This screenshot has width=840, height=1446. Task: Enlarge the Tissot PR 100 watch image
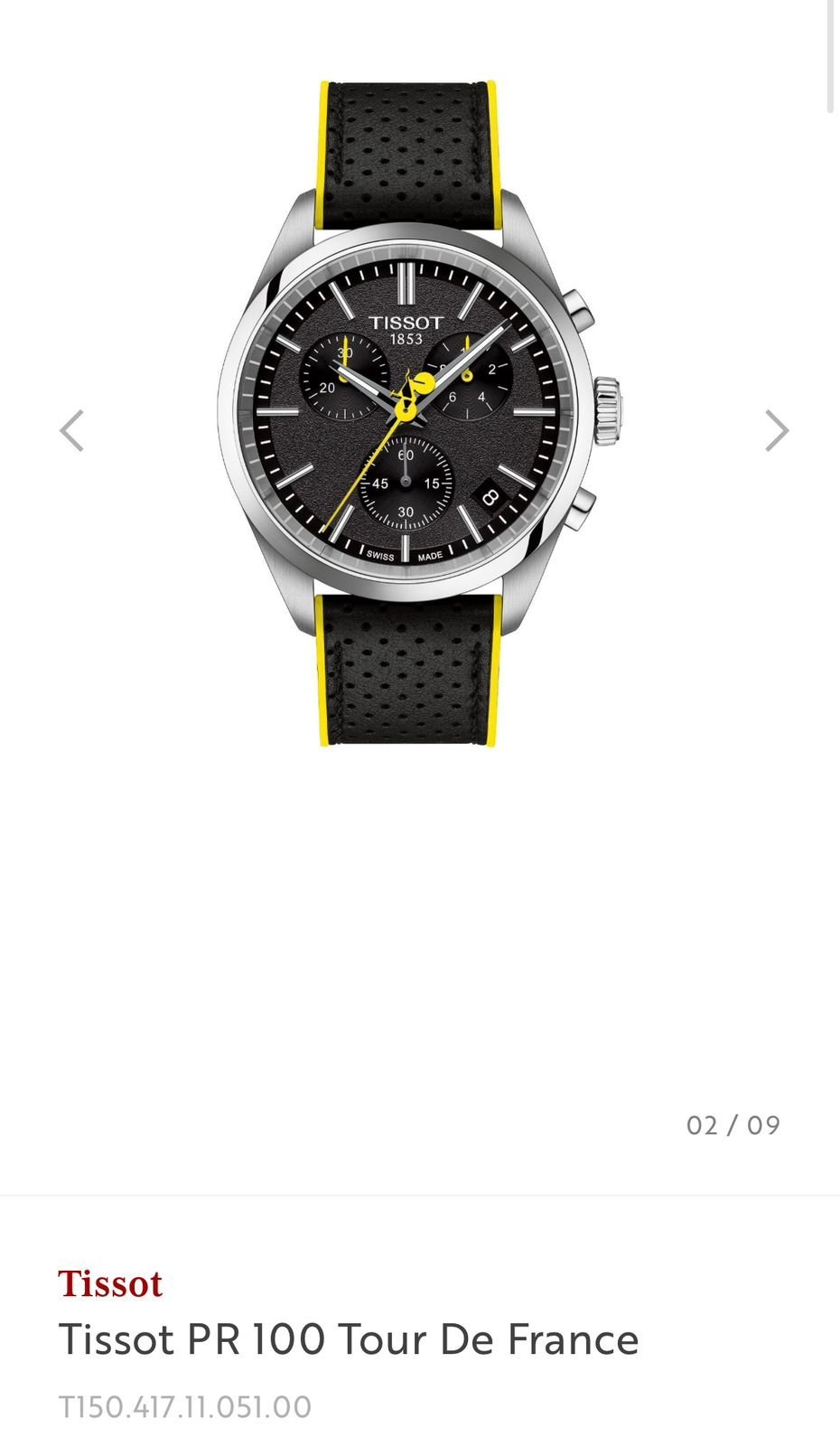pyautogui.click(x=417, y=414)
